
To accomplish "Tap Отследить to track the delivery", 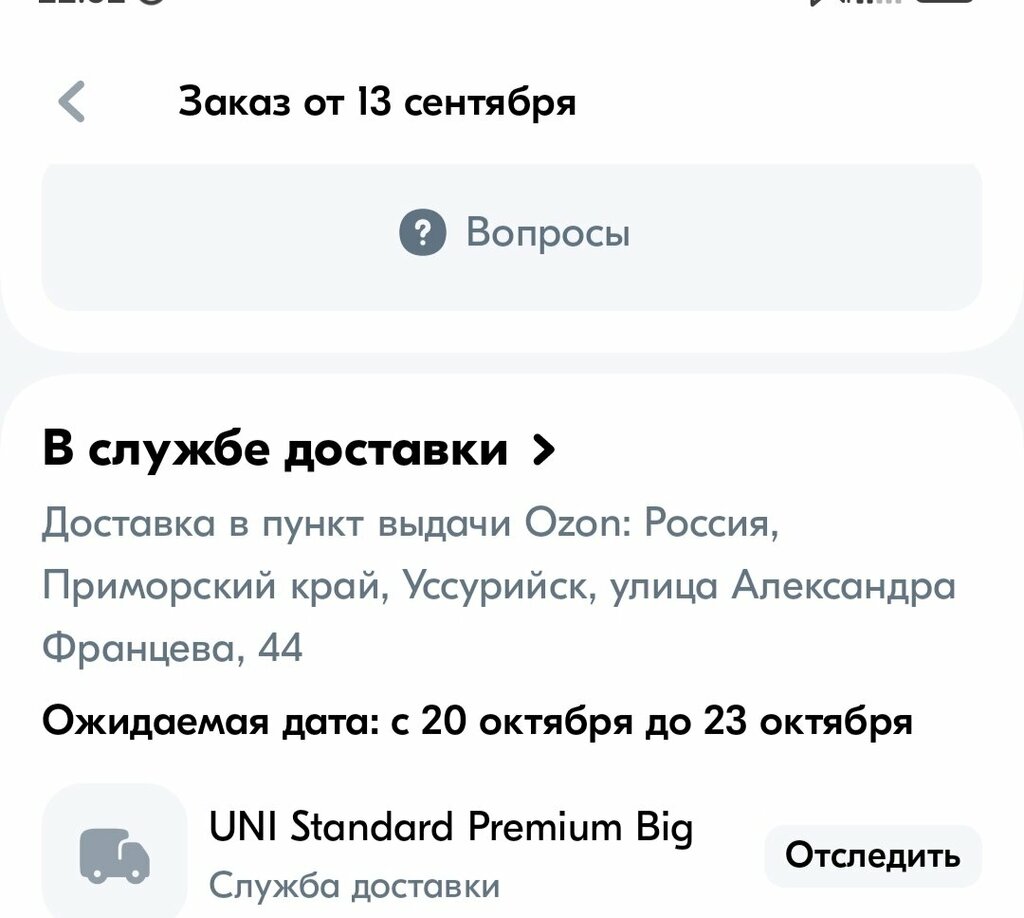I will point(872,856).
